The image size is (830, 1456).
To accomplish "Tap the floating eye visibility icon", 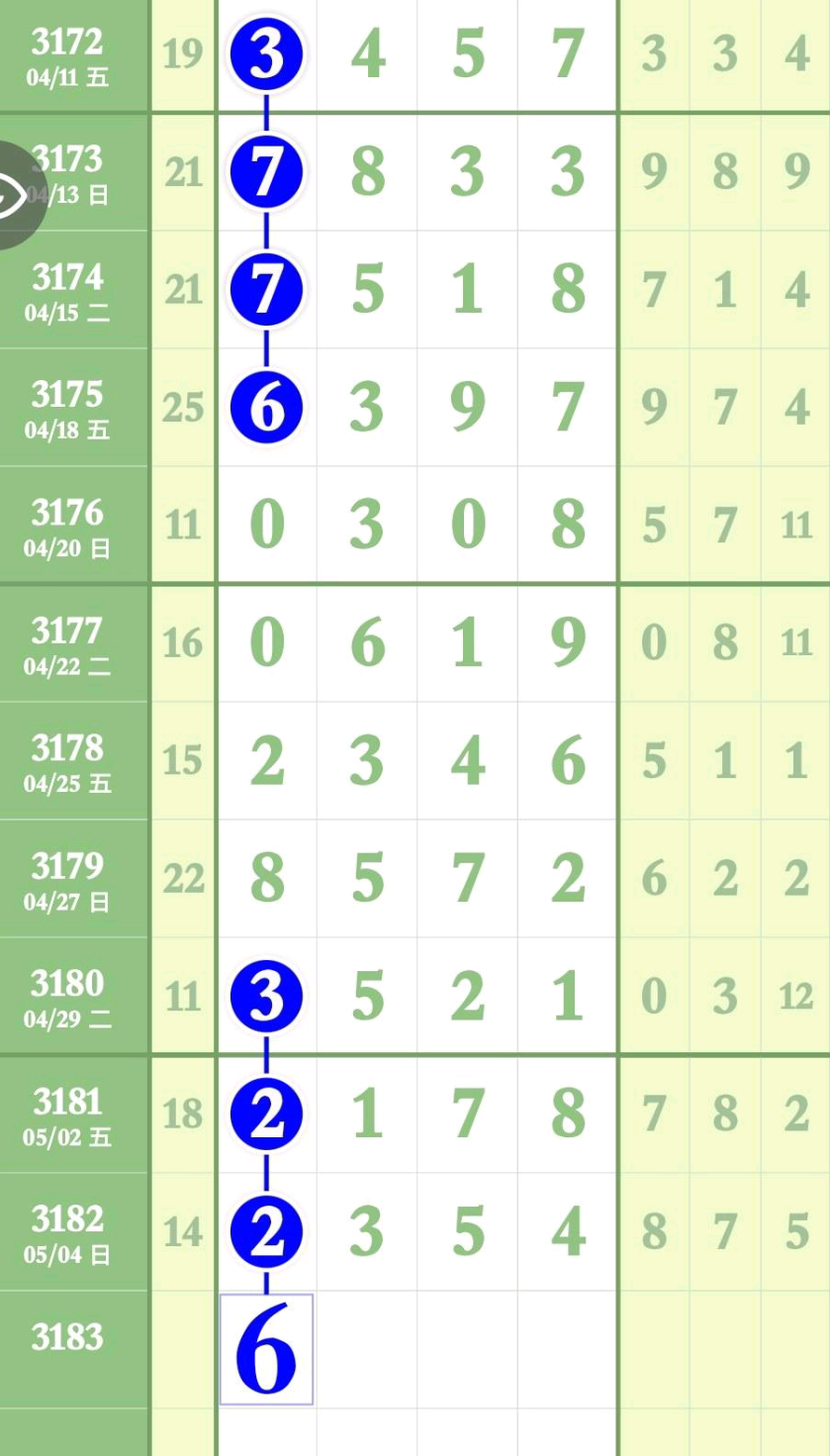I will pos(14,195).
